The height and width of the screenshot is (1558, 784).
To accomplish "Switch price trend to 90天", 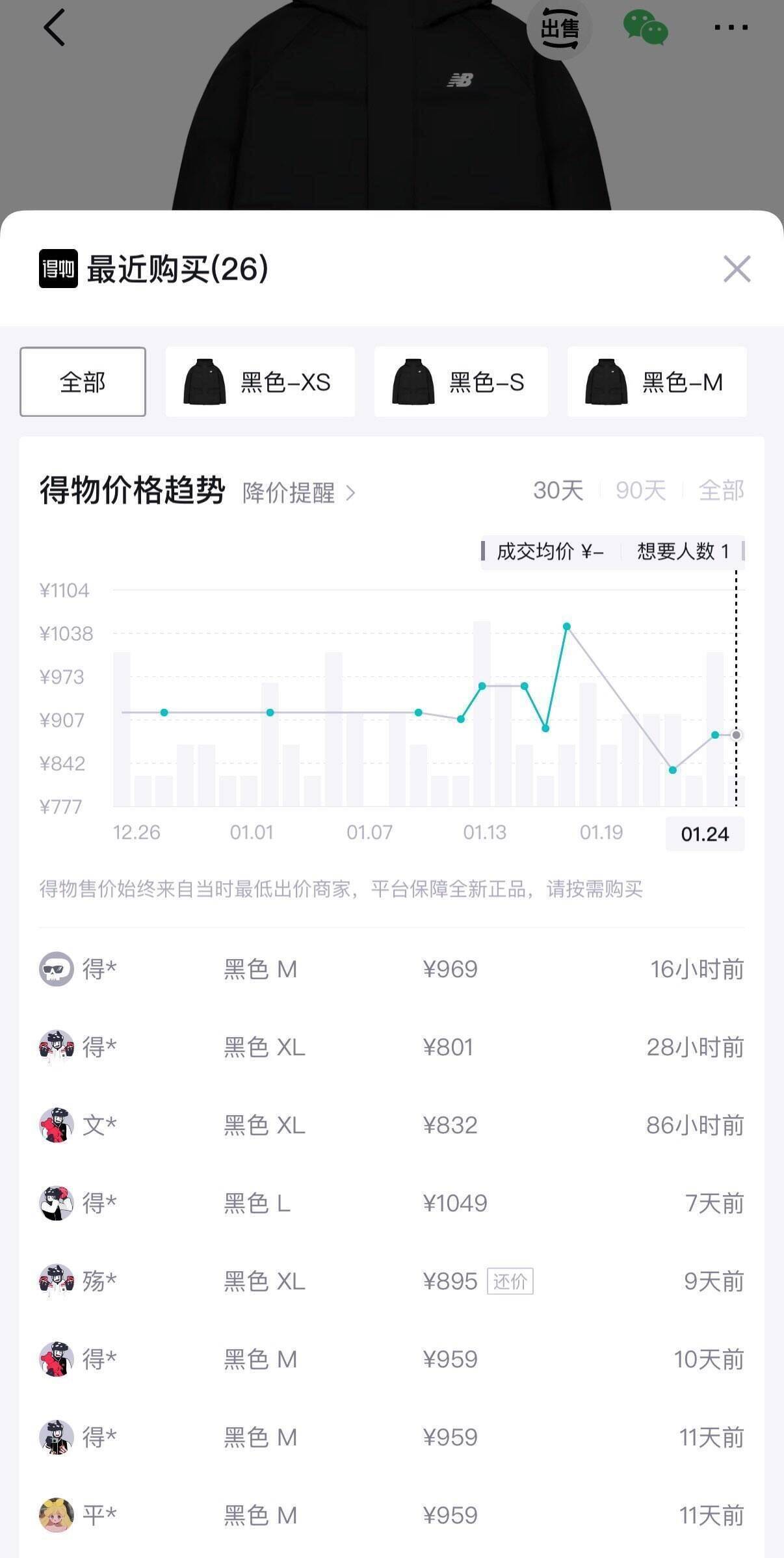I will click(x=640, y=490).
